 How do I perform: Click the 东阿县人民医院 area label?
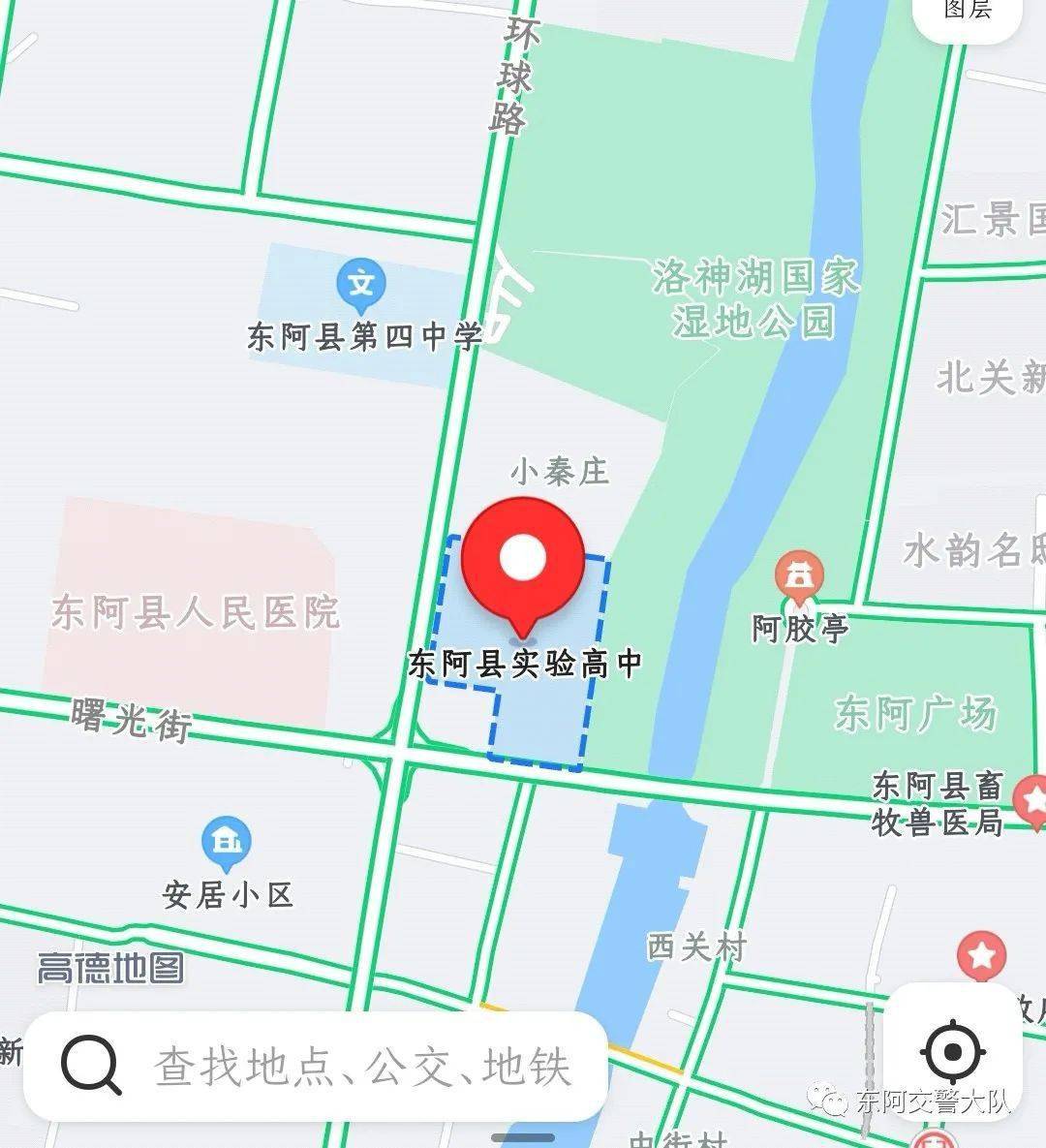coord(199,608)
